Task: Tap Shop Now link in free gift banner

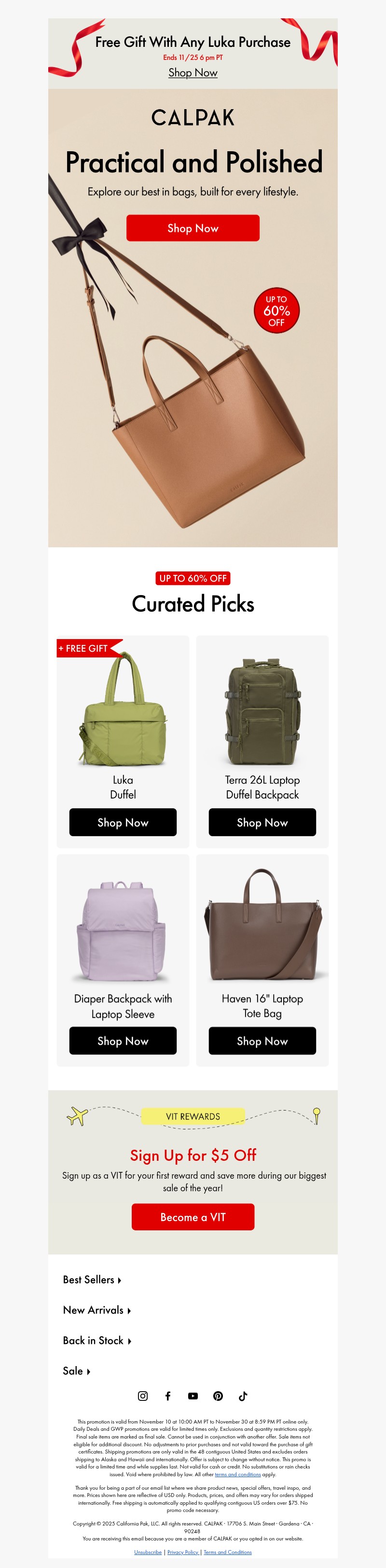Action: tap(193, 72)
